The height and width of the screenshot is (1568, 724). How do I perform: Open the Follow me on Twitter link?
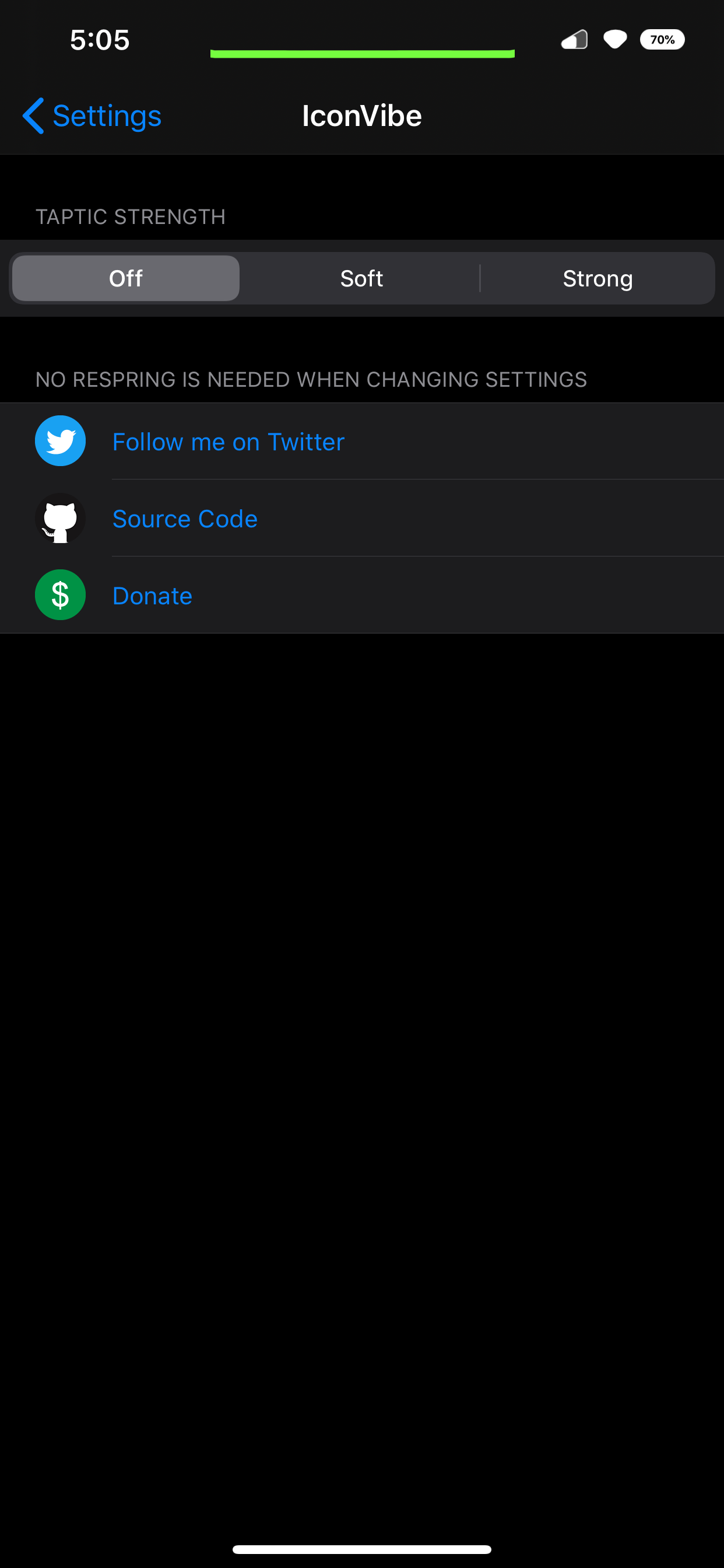pyautogui.click(x=362, y=442)
